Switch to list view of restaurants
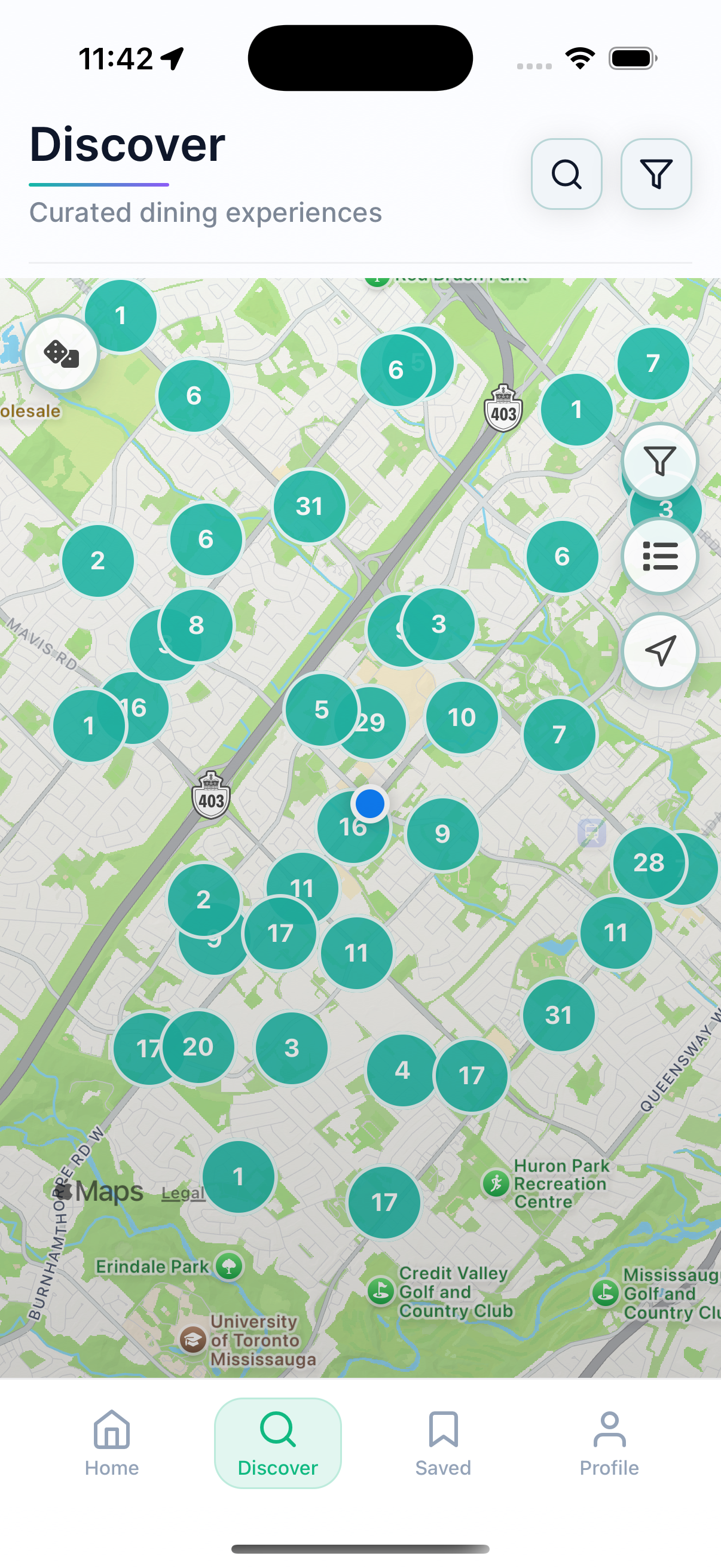The width and height of the screenshot is (721, 1568). pyautogui.click(x=660, y=556)
